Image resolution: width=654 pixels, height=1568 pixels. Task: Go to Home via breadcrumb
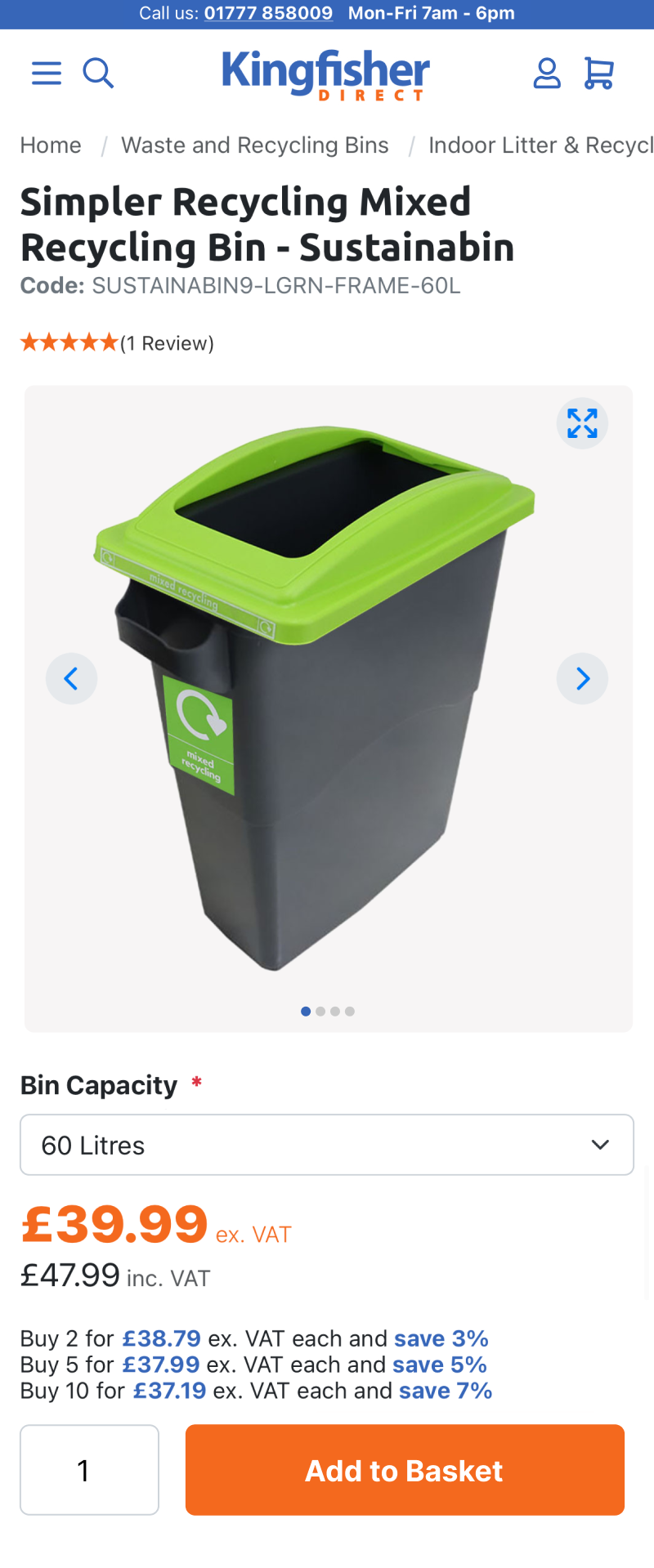(x=51, y=145)
